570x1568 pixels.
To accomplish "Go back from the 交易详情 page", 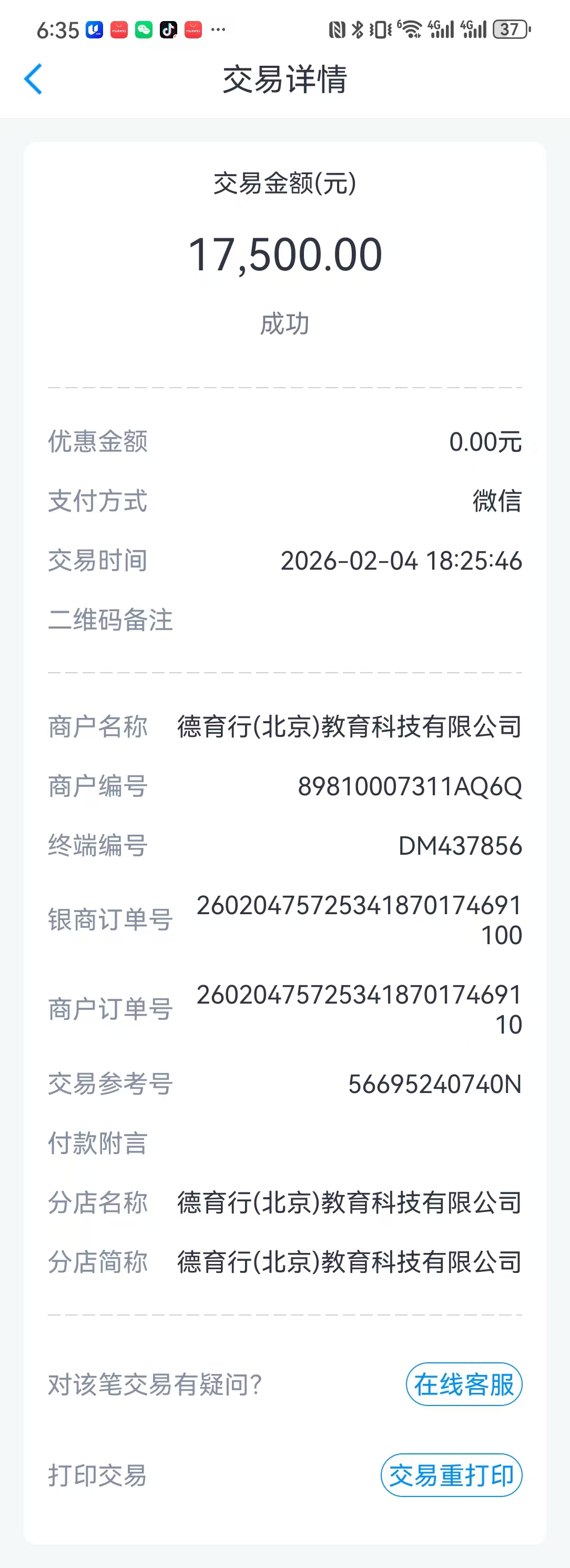I will click(34, 79).
